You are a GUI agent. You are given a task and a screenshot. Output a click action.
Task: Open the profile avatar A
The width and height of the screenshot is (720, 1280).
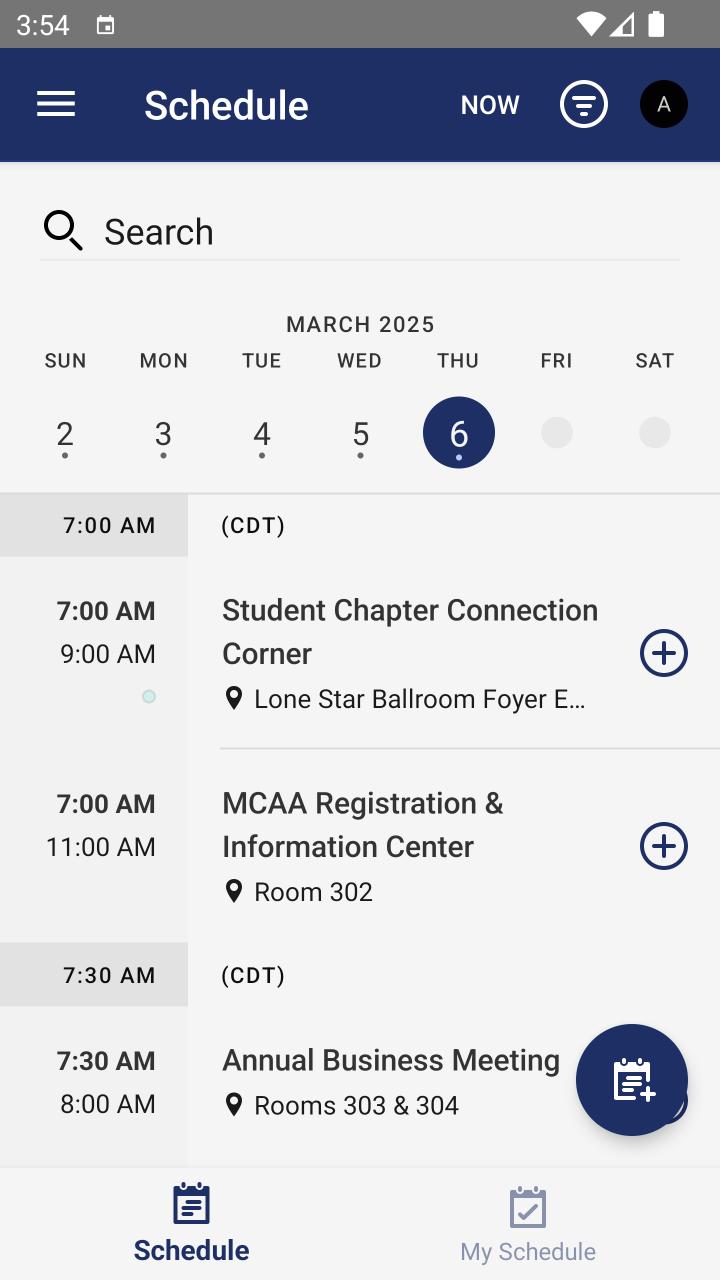(663, 105)
